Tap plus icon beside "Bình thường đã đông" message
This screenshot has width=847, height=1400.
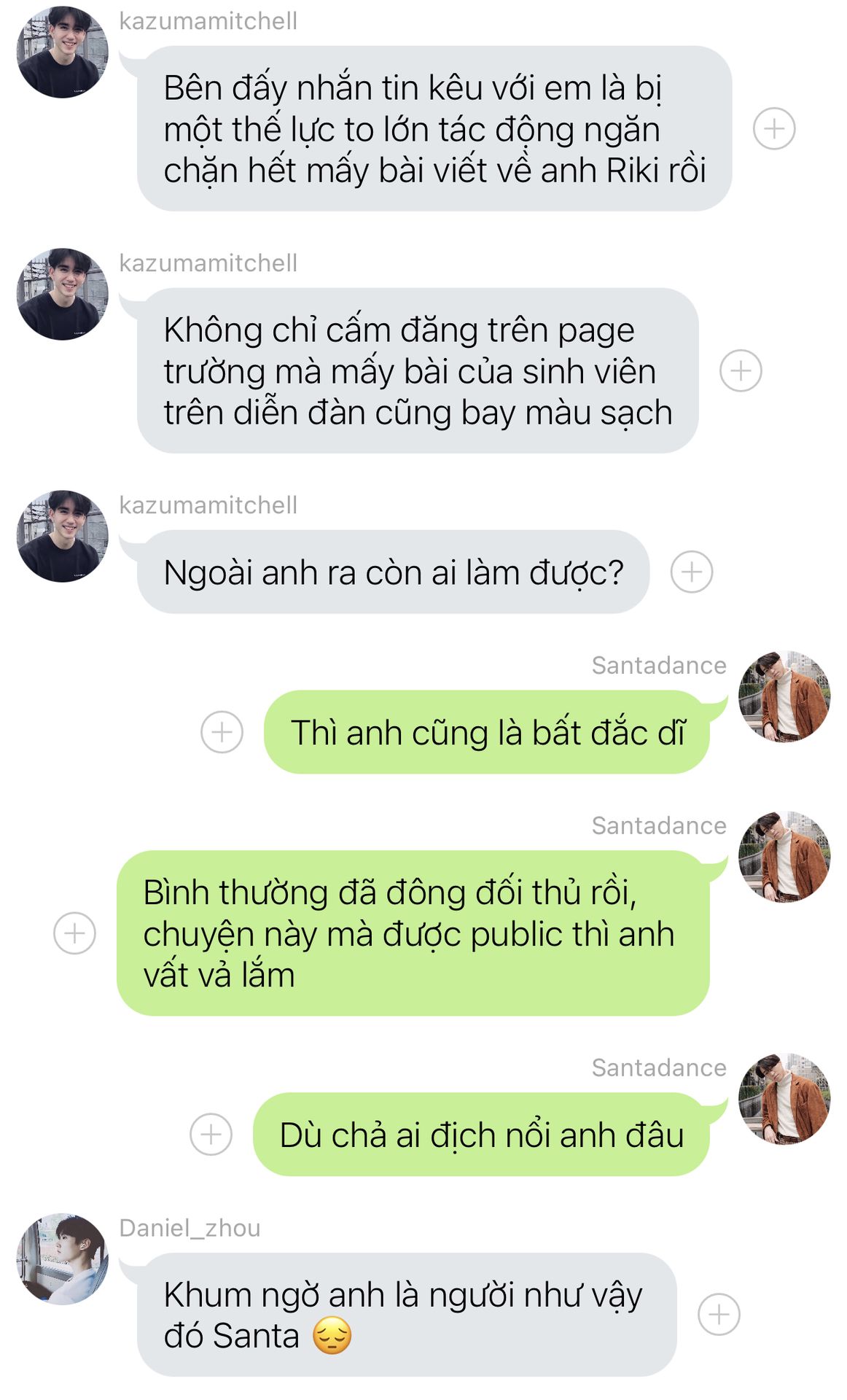(74, 933)
